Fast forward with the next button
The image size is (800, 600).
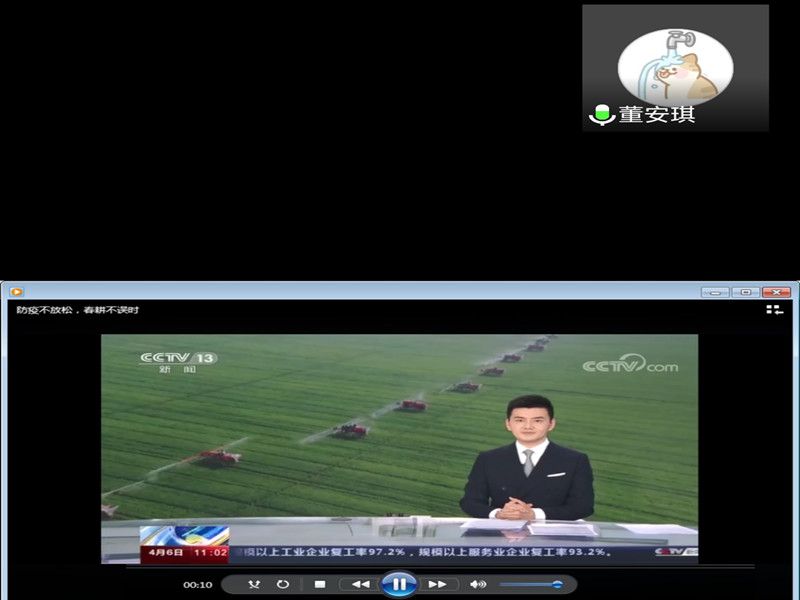pyautogui.click(x=438, y=584)
